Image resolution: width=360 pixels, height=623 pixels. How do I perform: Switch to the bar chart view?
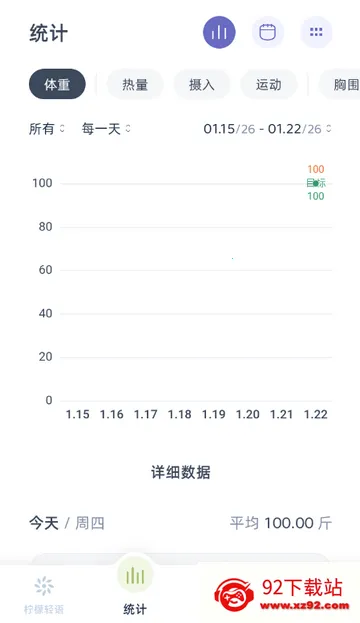click(x=219, y=32)
